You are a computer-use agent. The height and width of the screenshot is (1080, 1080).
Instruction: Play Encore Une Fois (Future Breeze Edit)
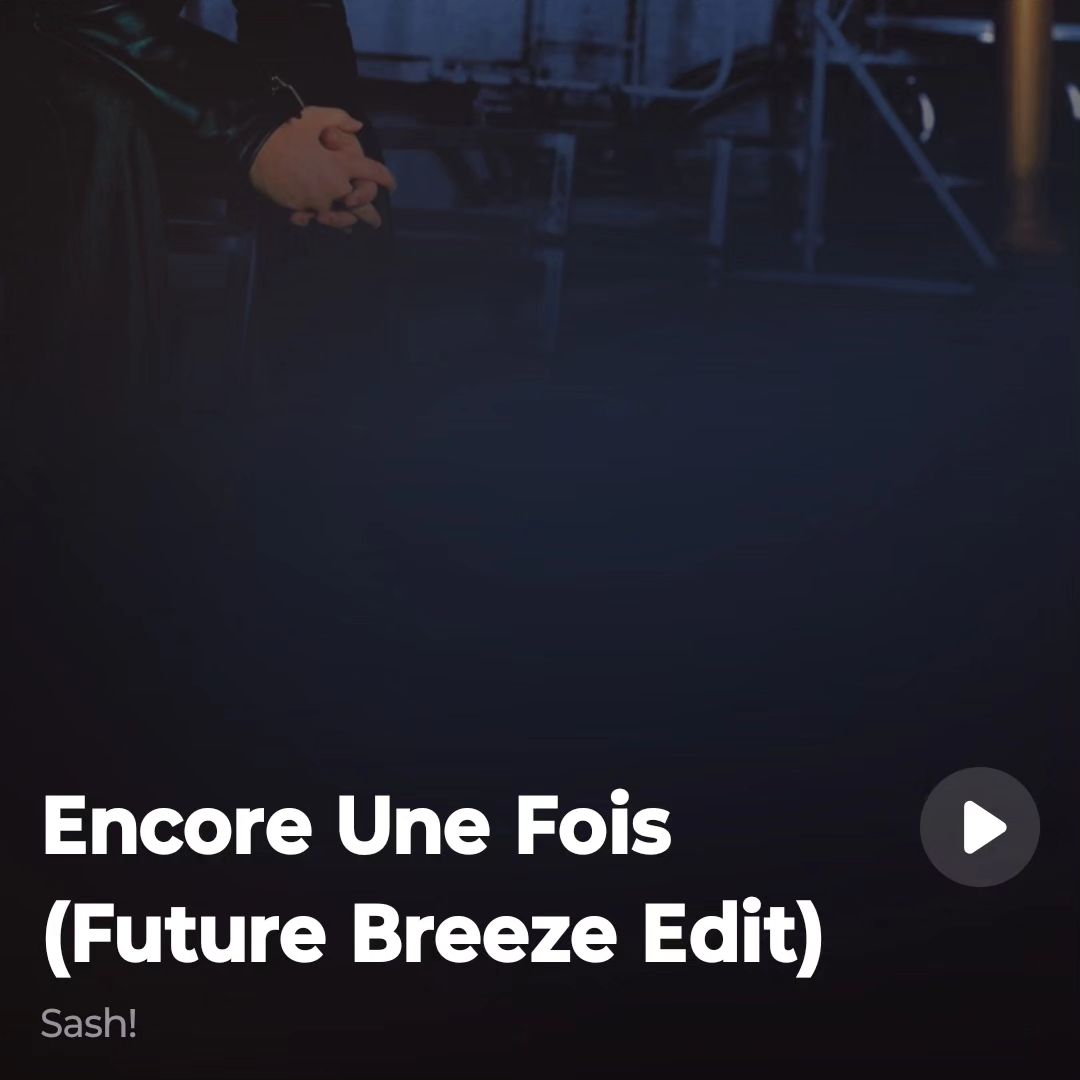[x=980, y=827]
